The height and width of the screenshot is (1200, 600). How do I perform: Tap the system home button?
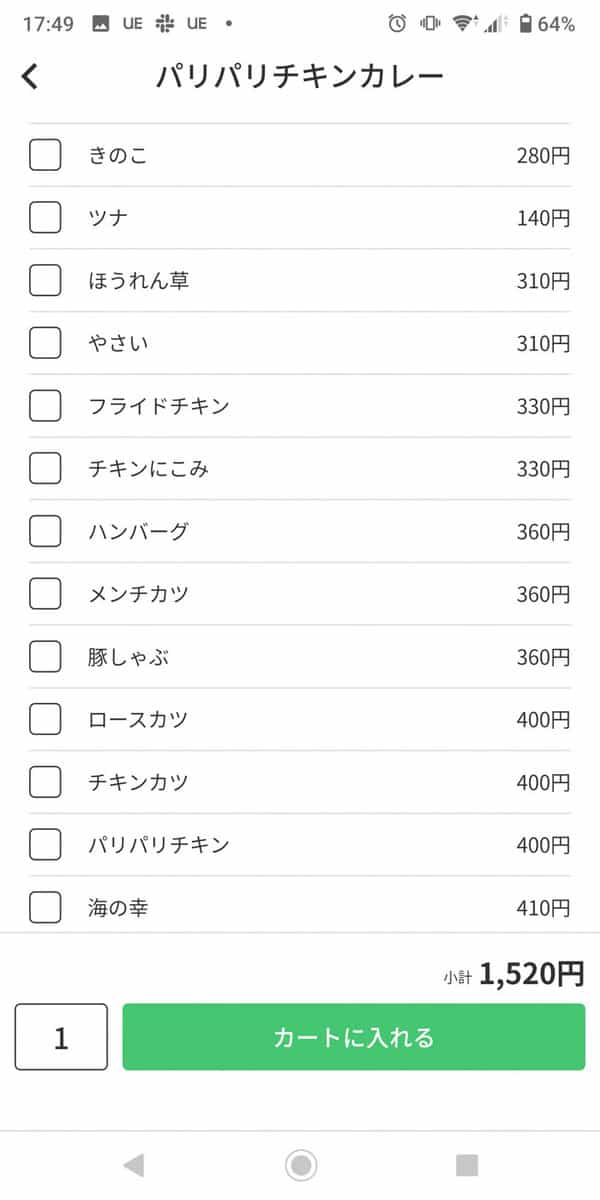300,1165
